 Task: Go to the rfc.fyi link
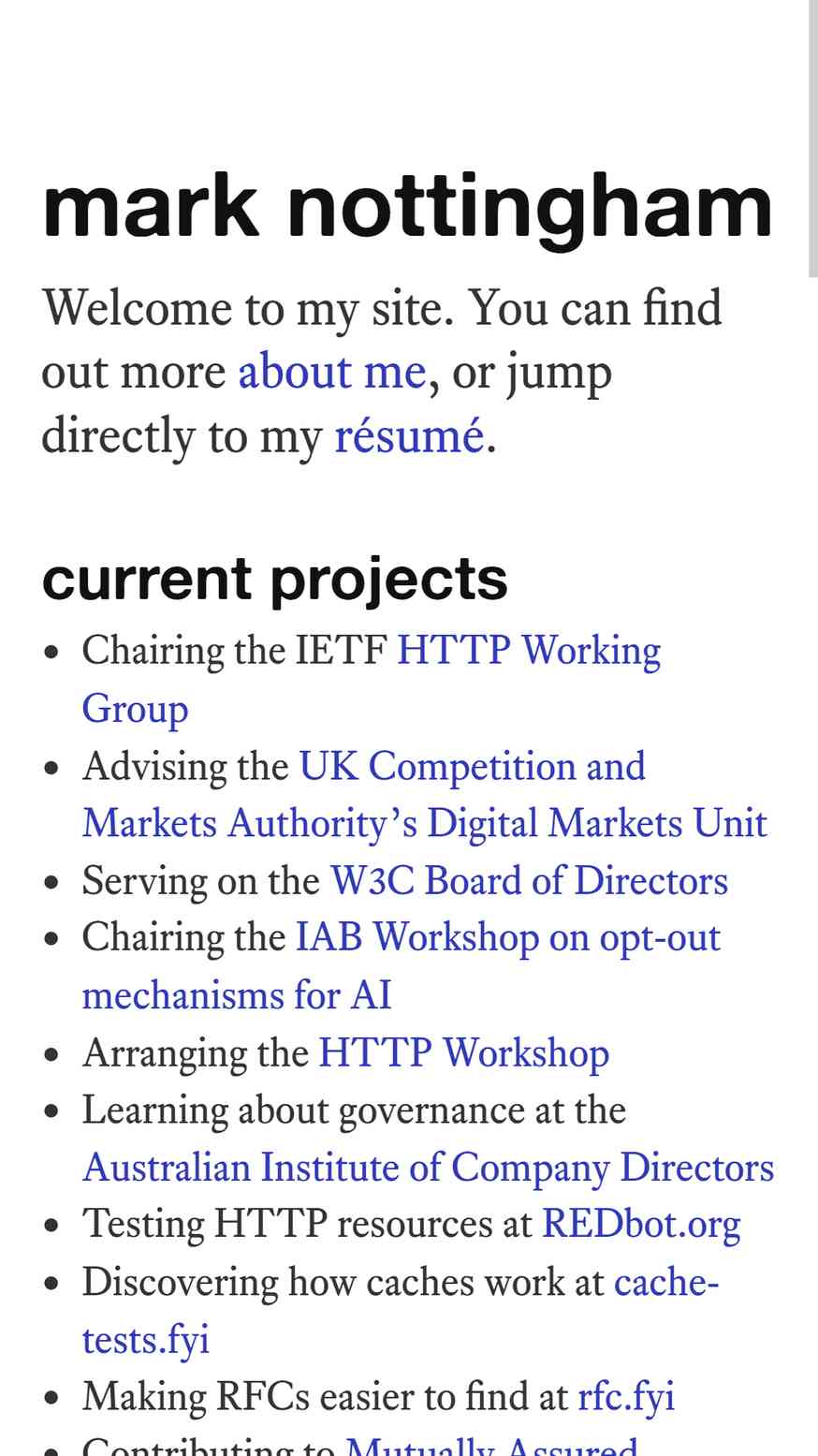[626, 1398]
